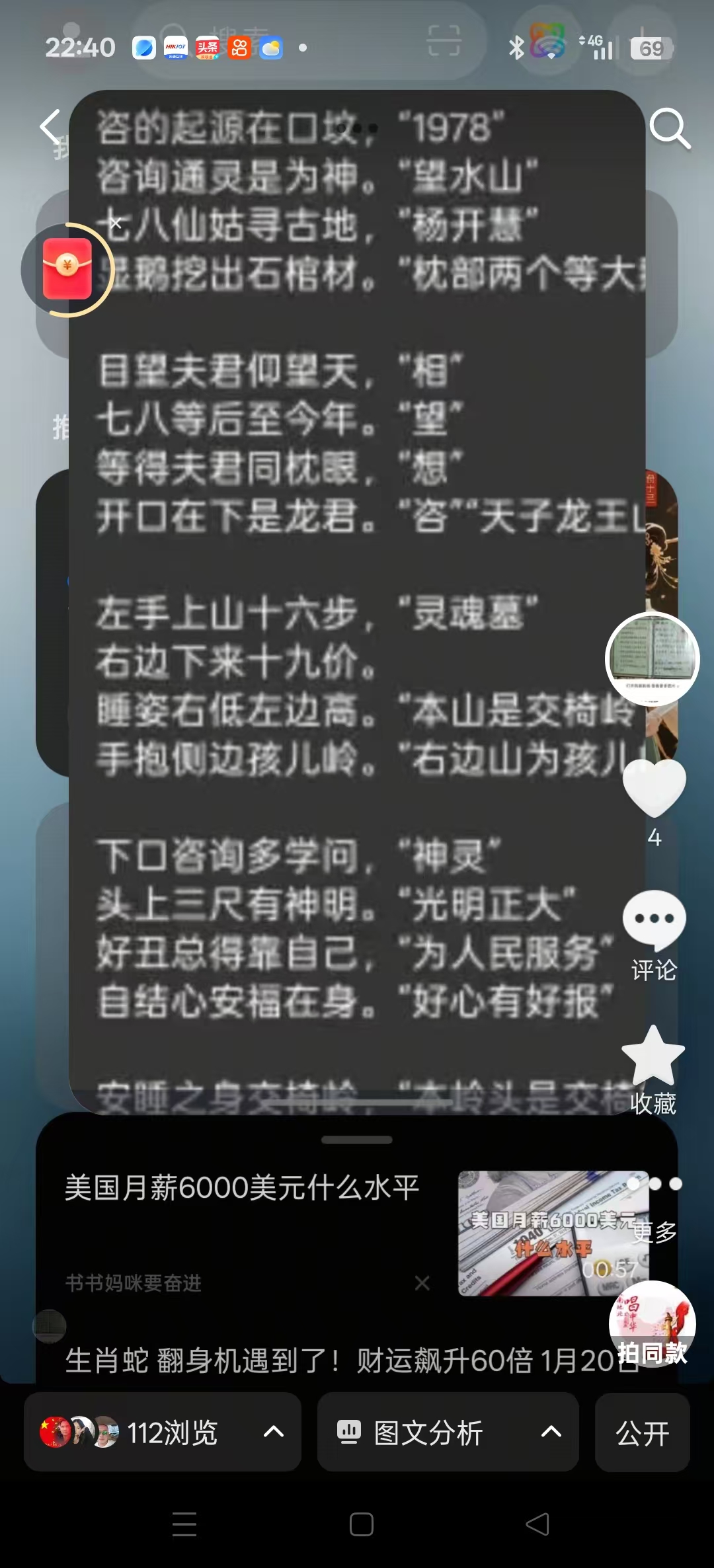This screenshot has width=714, height=1568.
Task: Open the 评论 comments bubble
Action: point(654,920)
